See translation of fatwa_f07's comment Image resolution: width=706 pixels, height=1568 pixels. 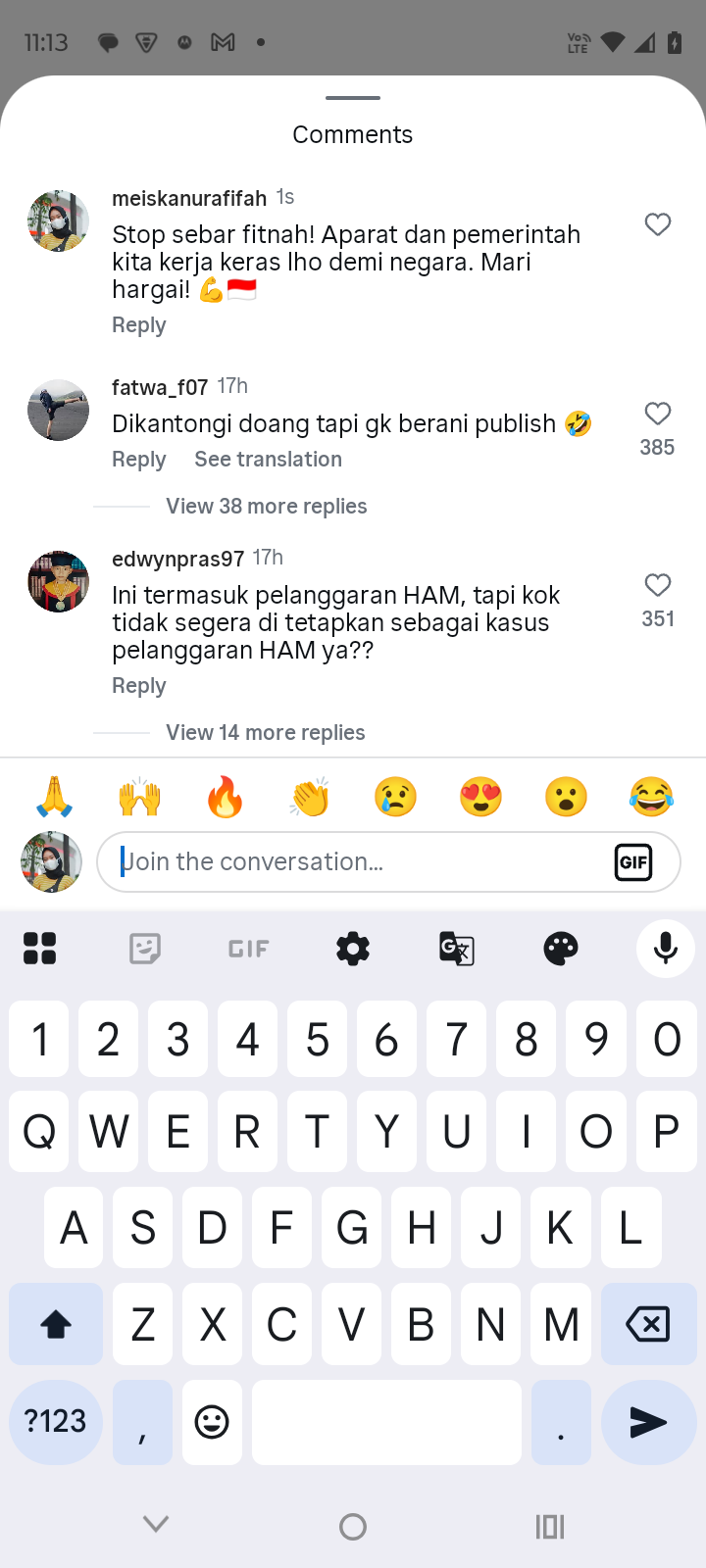click(268, 460)
